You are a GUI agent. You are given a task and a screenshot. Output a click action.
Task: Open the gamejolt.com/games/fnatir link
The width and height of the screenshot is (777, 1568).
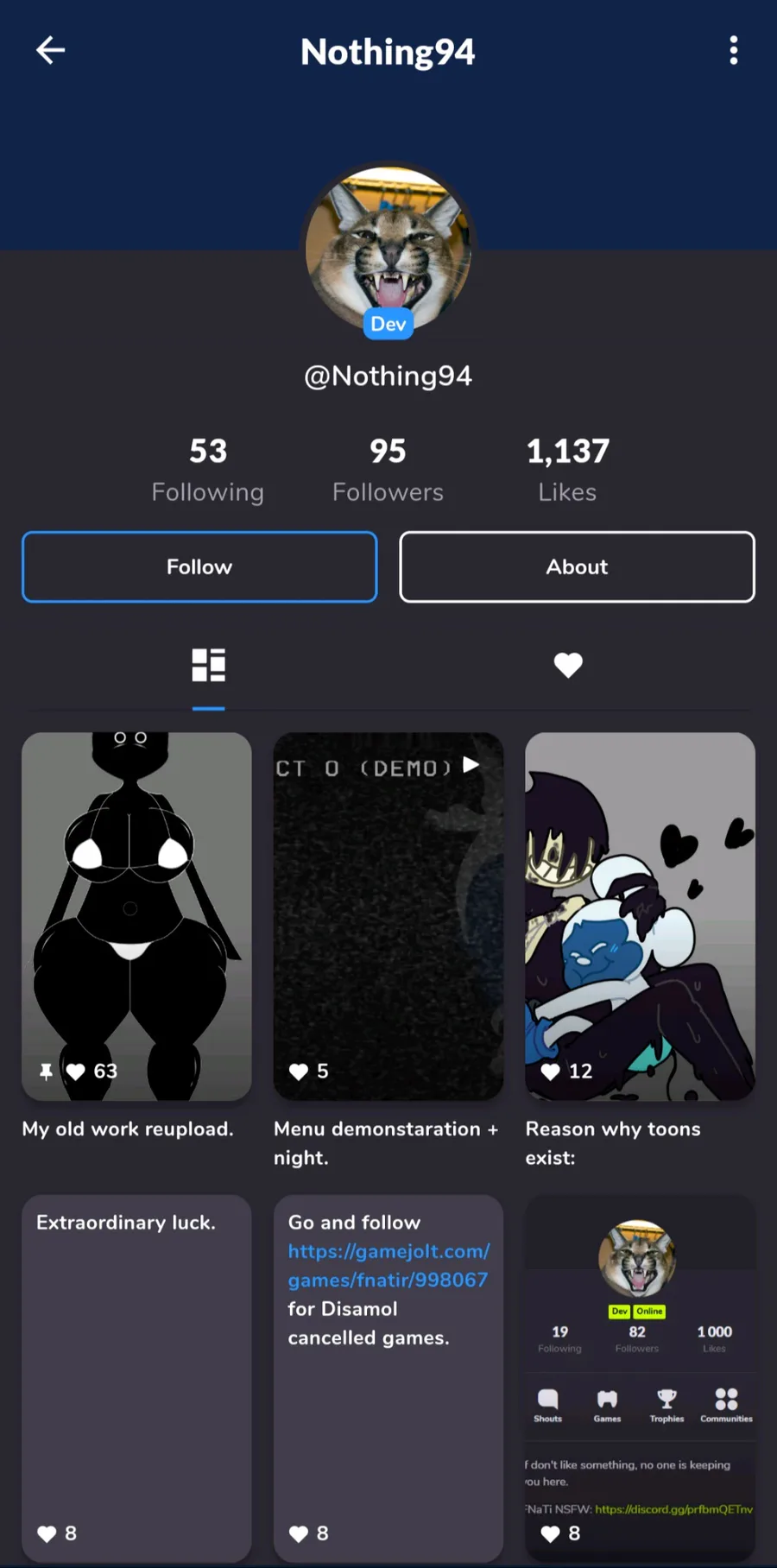click(x=388, y=1265)
